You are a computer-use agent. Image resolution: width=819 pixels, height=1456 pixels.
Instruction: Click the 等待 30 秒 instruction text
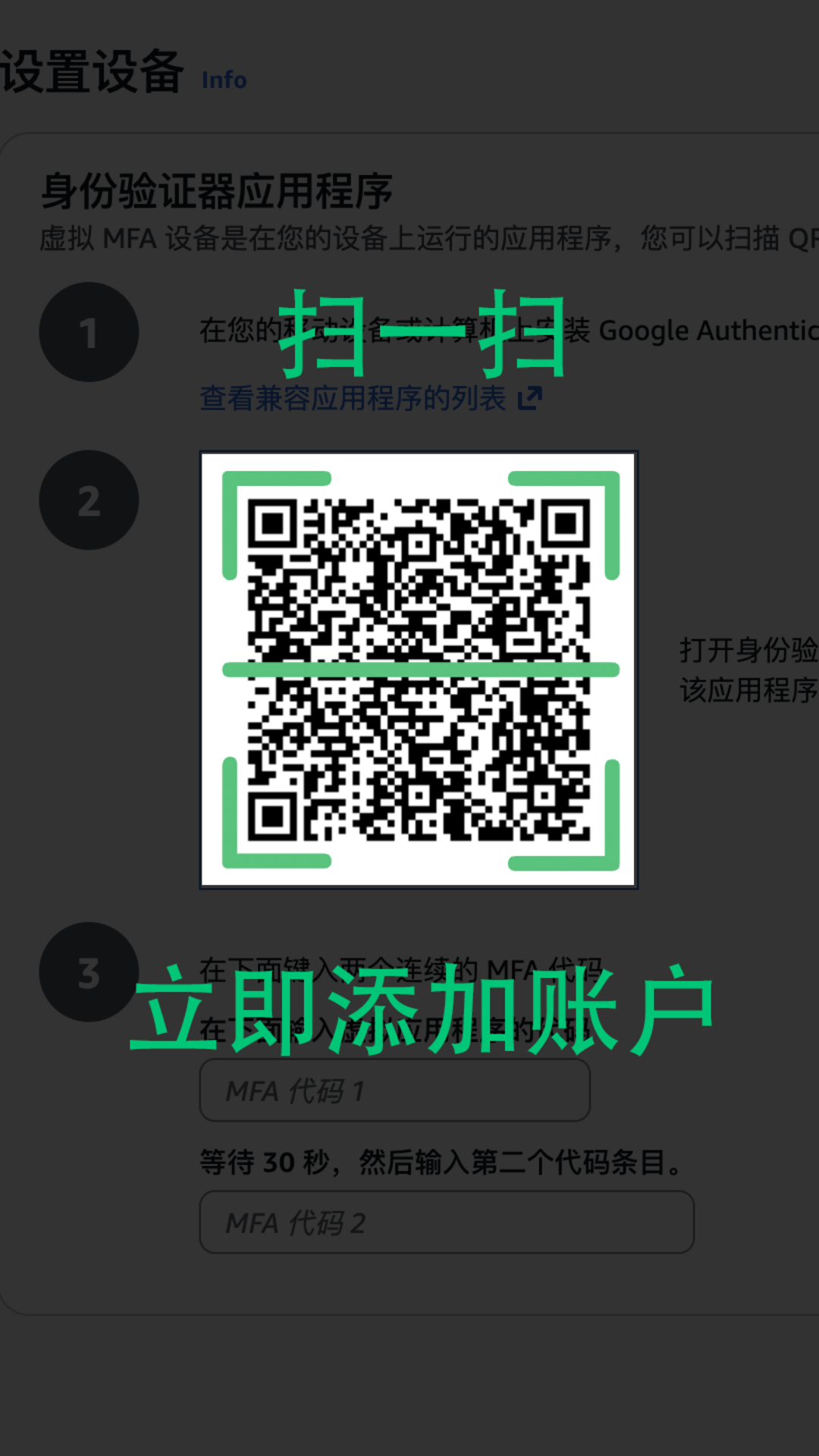click(440, 1163)
